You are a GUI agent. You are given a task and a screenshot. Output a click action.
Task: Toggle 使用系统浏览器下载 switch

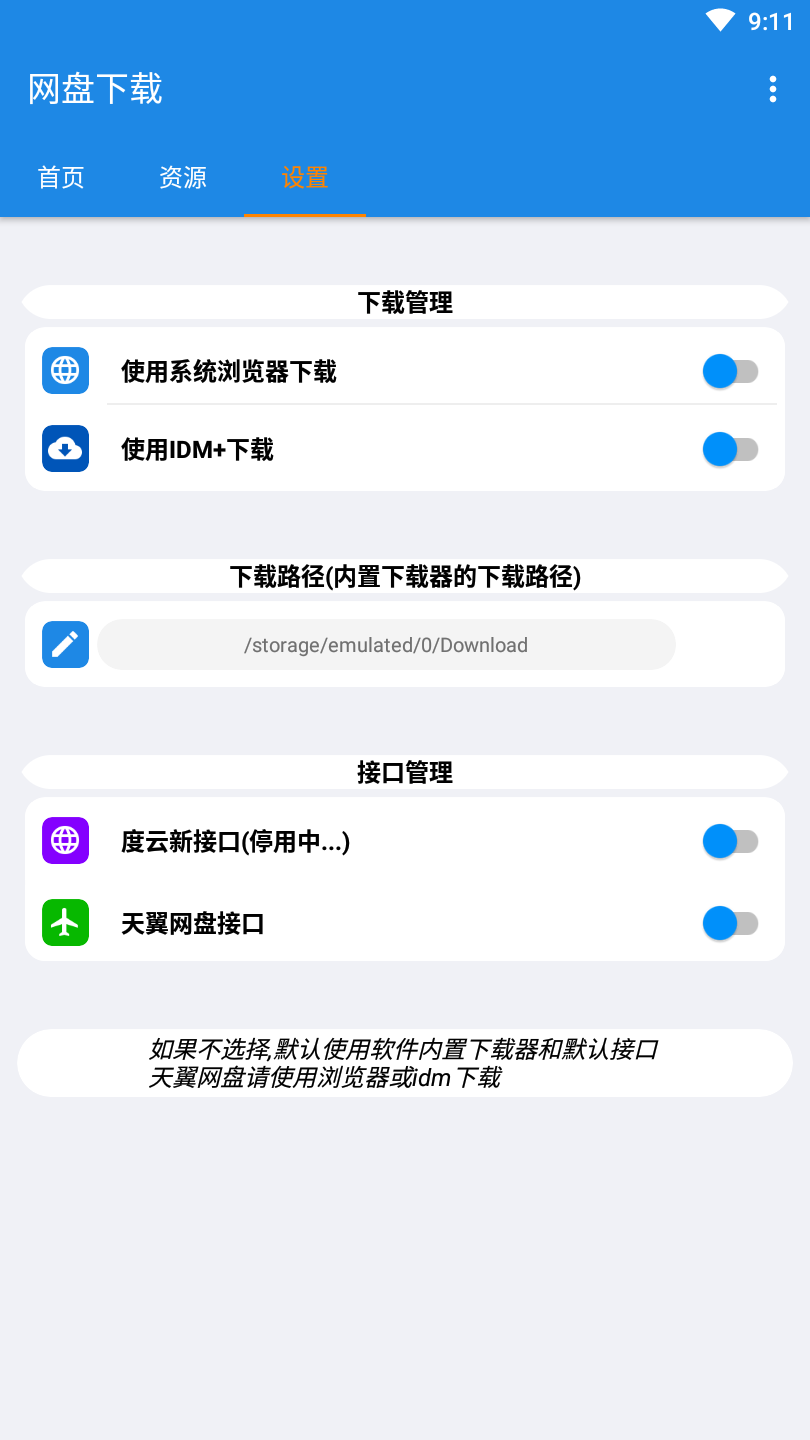pyautogui.click(x=730, y=372)
